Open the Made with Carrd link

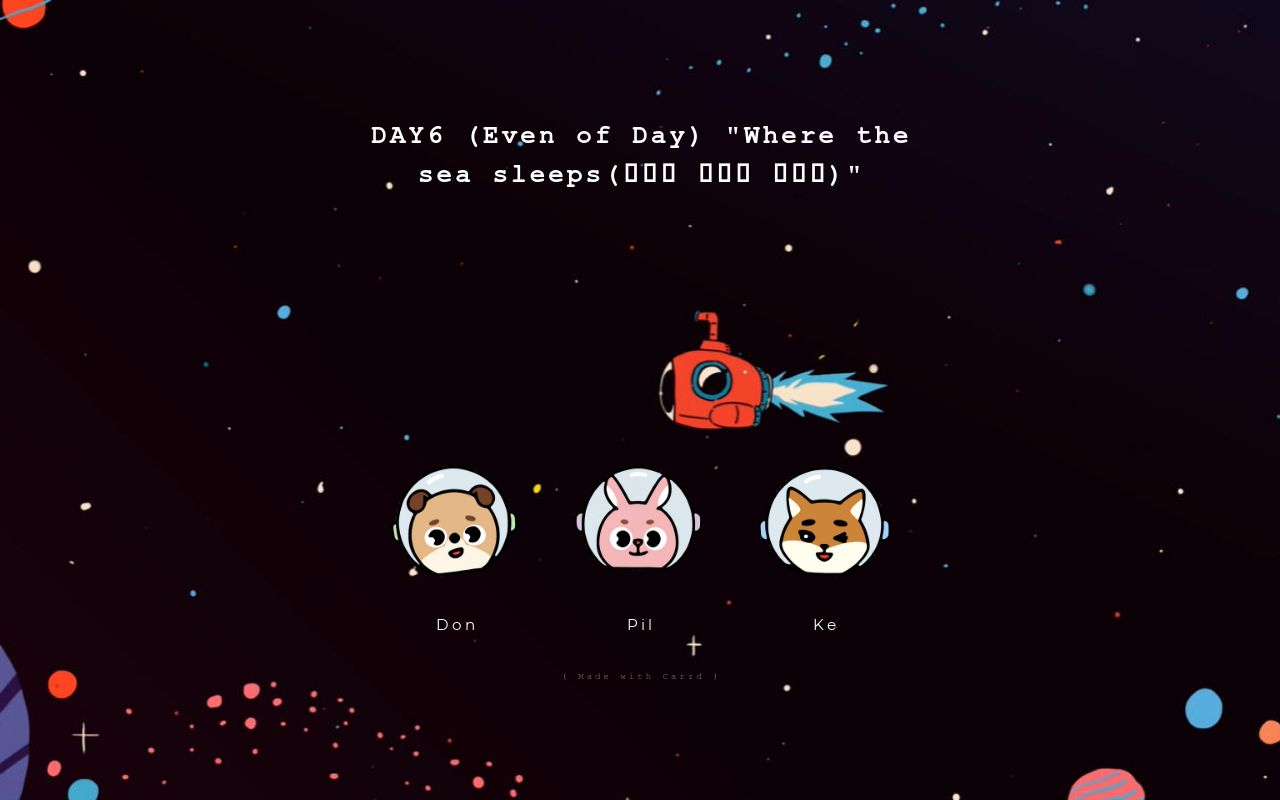(x=640, y=677)
